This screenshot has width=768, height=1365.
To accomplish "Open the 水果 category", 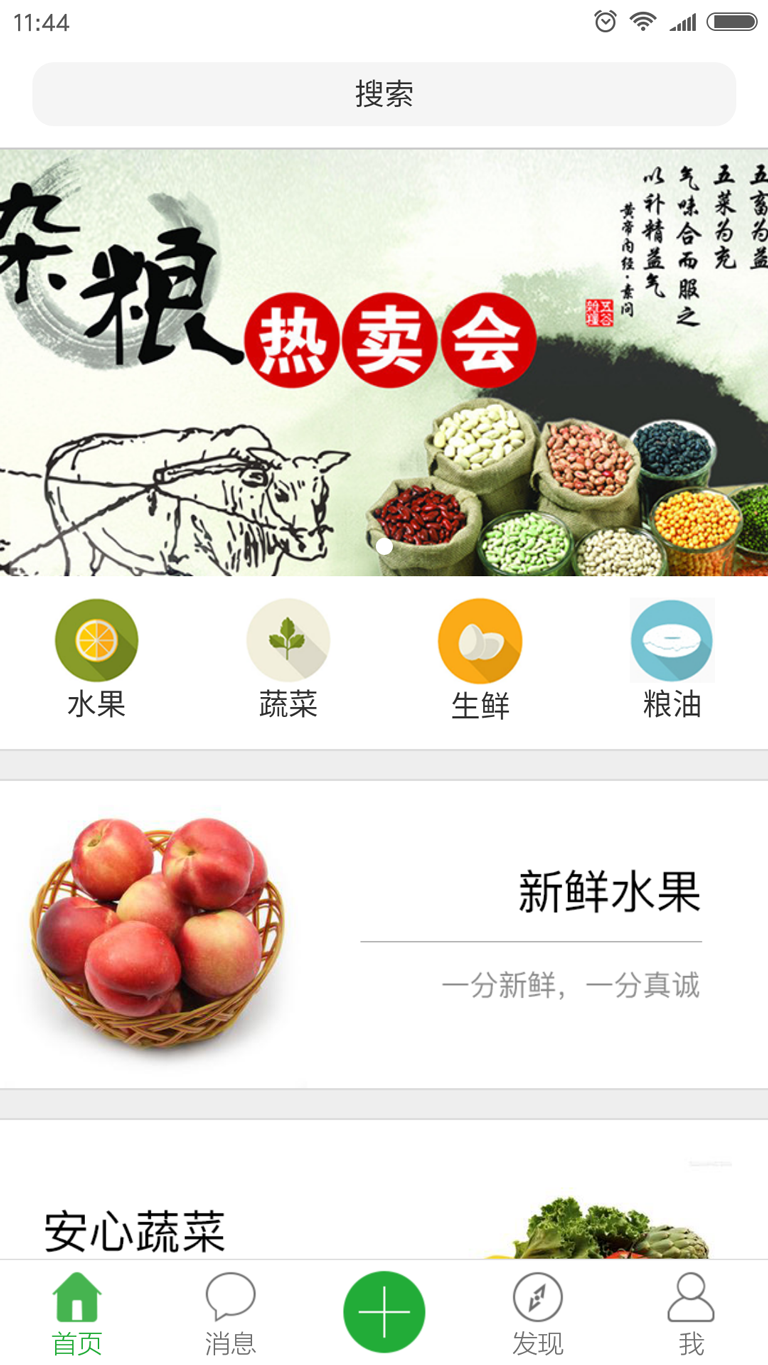I will tap(96, 658).
